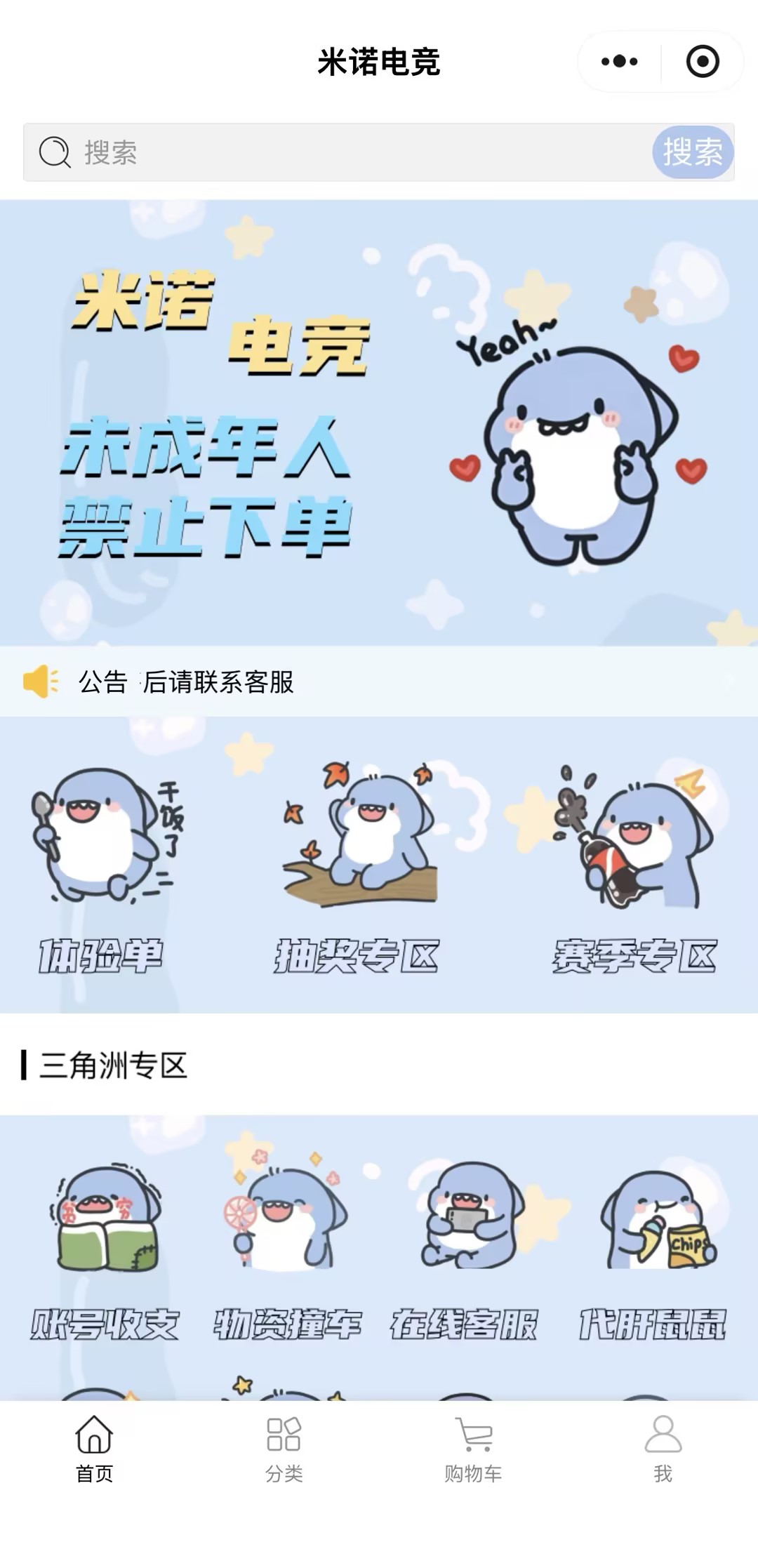Image resolution: width=758 pixels, height=1568 pixels.
Task: Open 赛季专区 section
Action: pos(634,870)
